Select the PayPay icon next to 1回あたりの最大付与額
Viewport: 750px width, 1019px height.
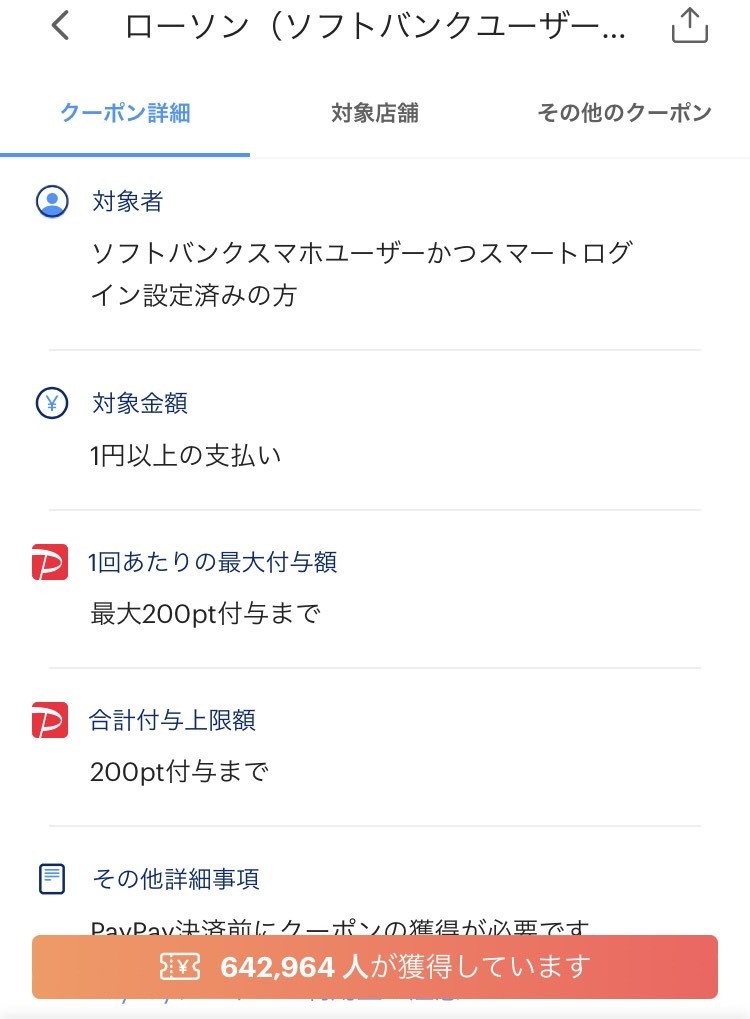click(50, 561)
